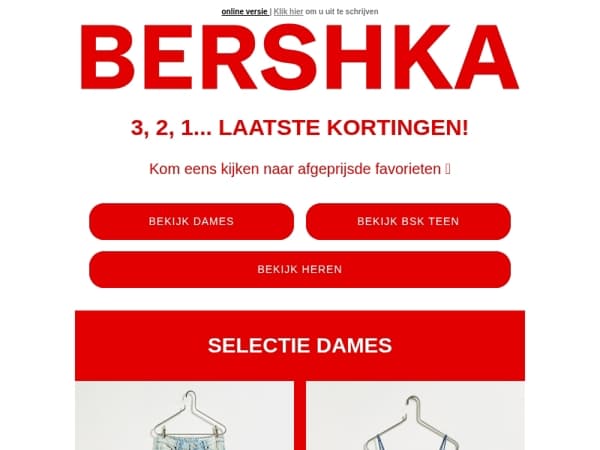Screen dimensions: 600x450
Task: Select the Bekijk BSK Teen button
Action: pyautogui.click(x=408, y=221)
